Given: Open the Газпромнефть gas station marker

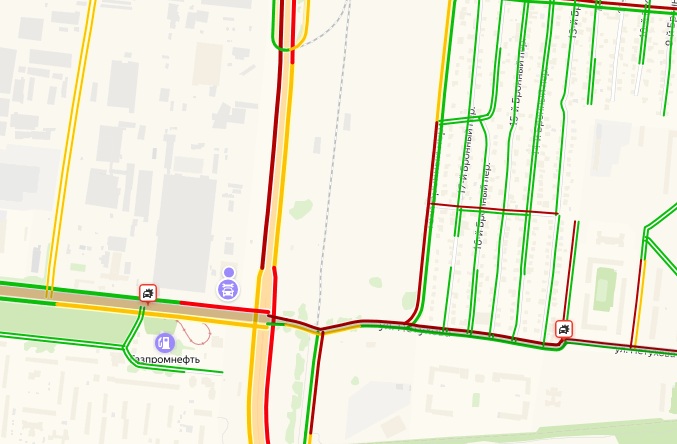Looking at the screenshot, I should [164, 343].
